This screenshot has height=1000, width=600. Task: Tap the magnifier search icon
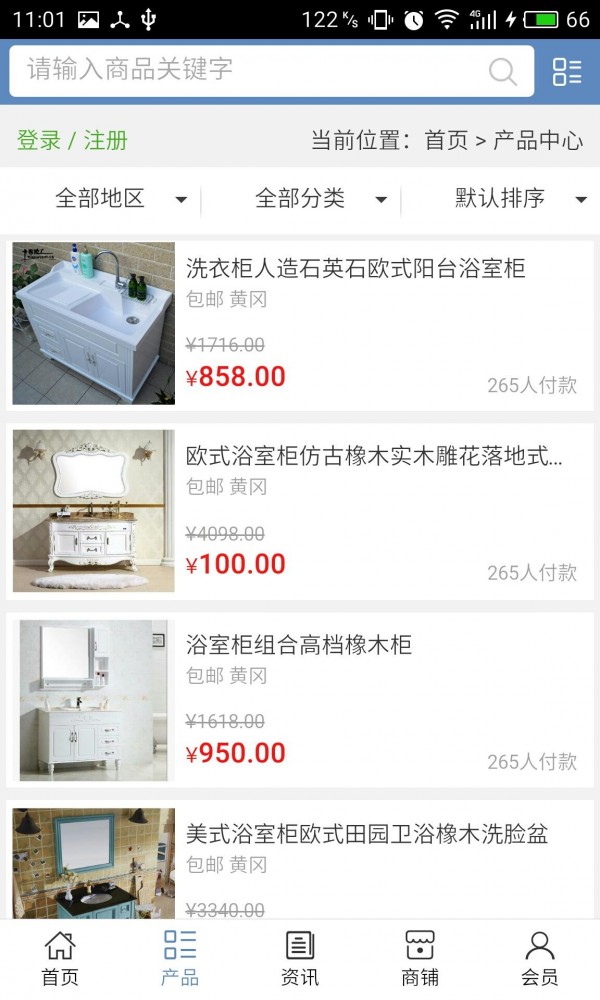pyautogui.click(x=502, y=71)
